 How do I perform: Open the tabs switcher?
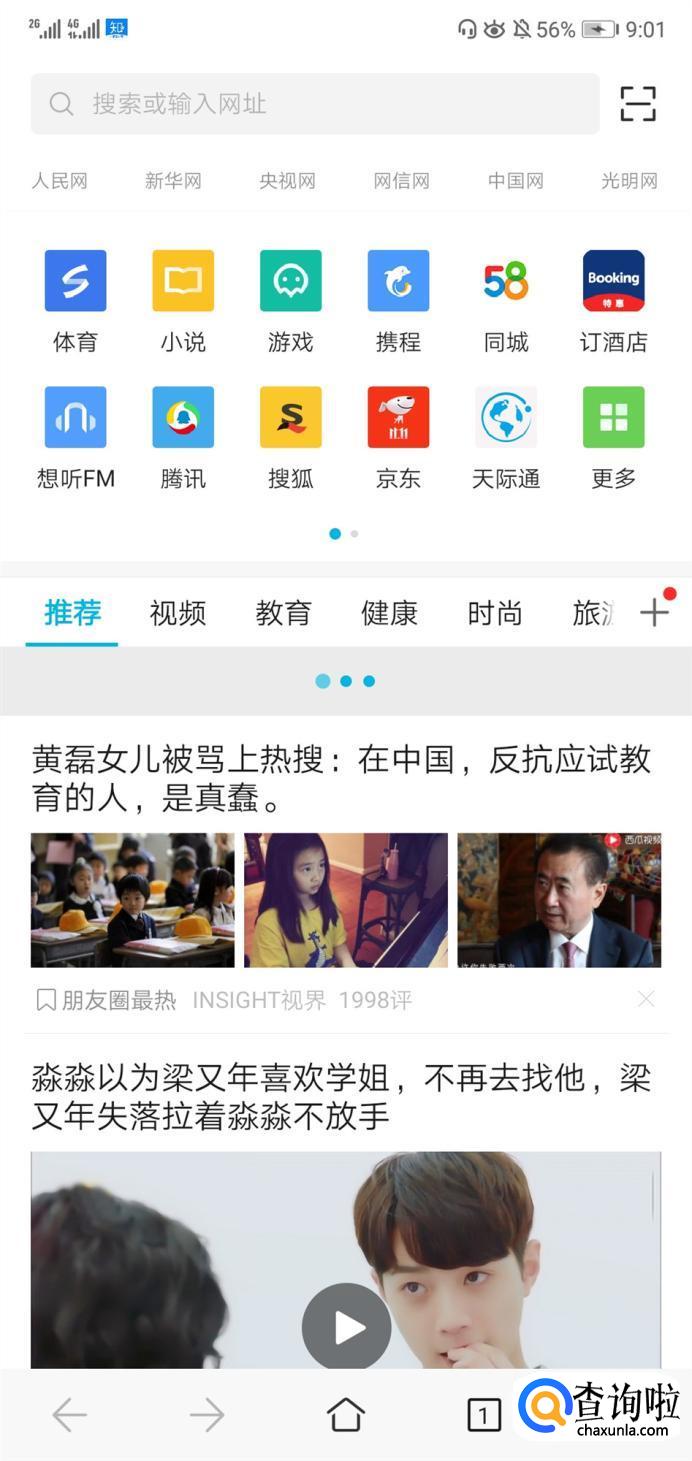[484, 1415]
